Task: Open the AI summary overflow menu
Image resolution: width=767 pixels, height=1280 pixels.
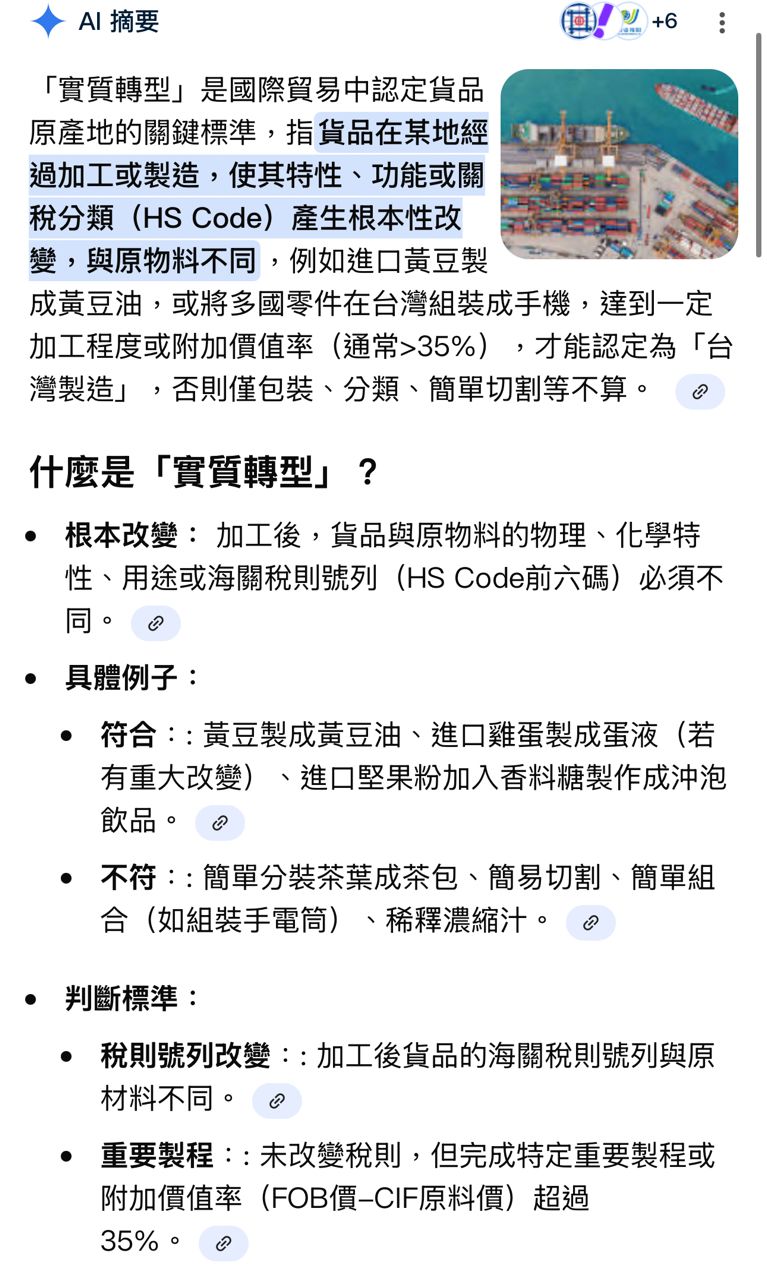Action: pyautogui.click(x=722, y=22)
